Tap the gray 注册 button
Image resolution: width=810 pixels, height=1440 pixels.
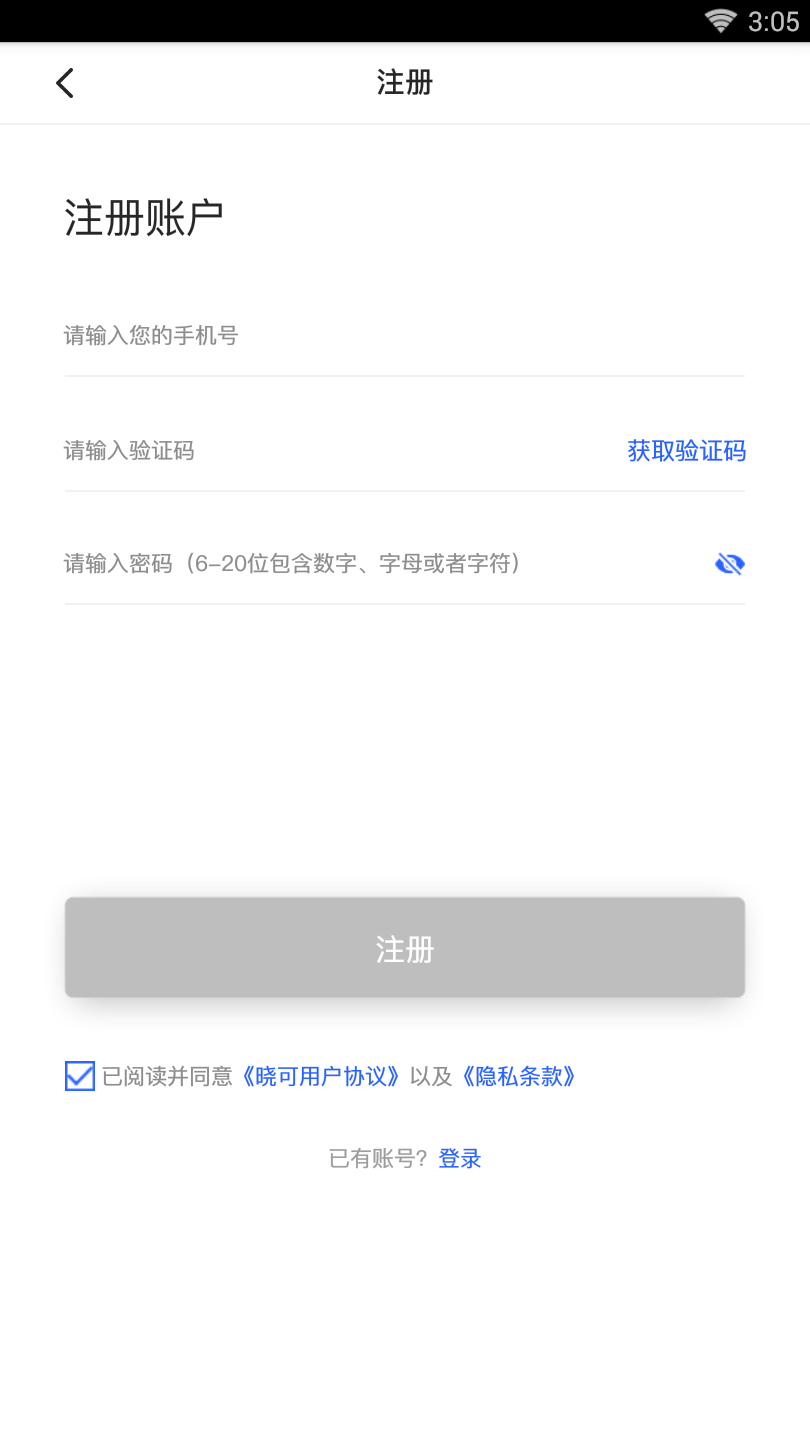[405, 948]
